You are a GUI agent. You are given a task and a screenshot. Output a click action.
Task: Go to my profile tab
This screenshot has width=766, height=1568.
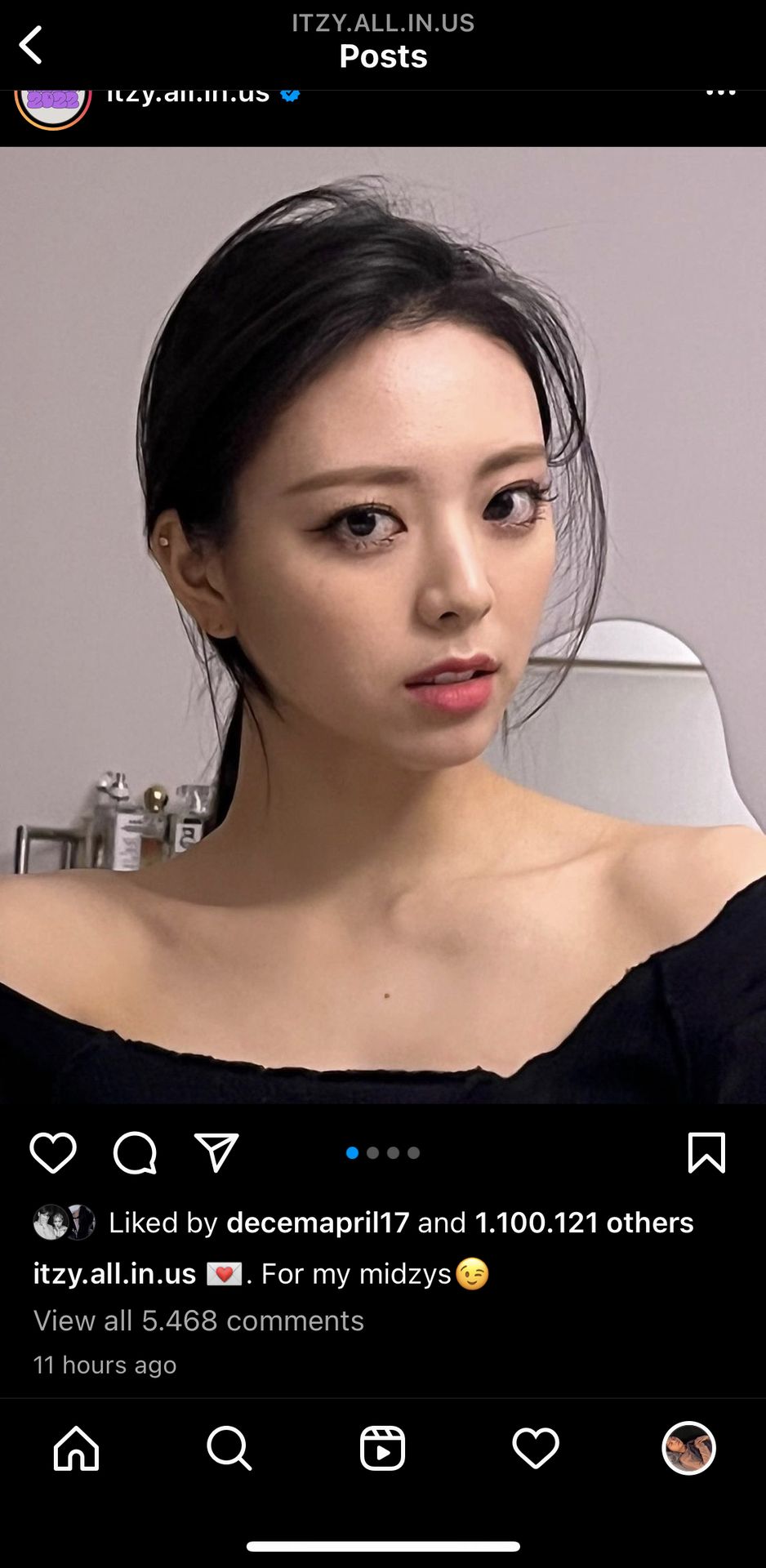[x=688, y=1448]
